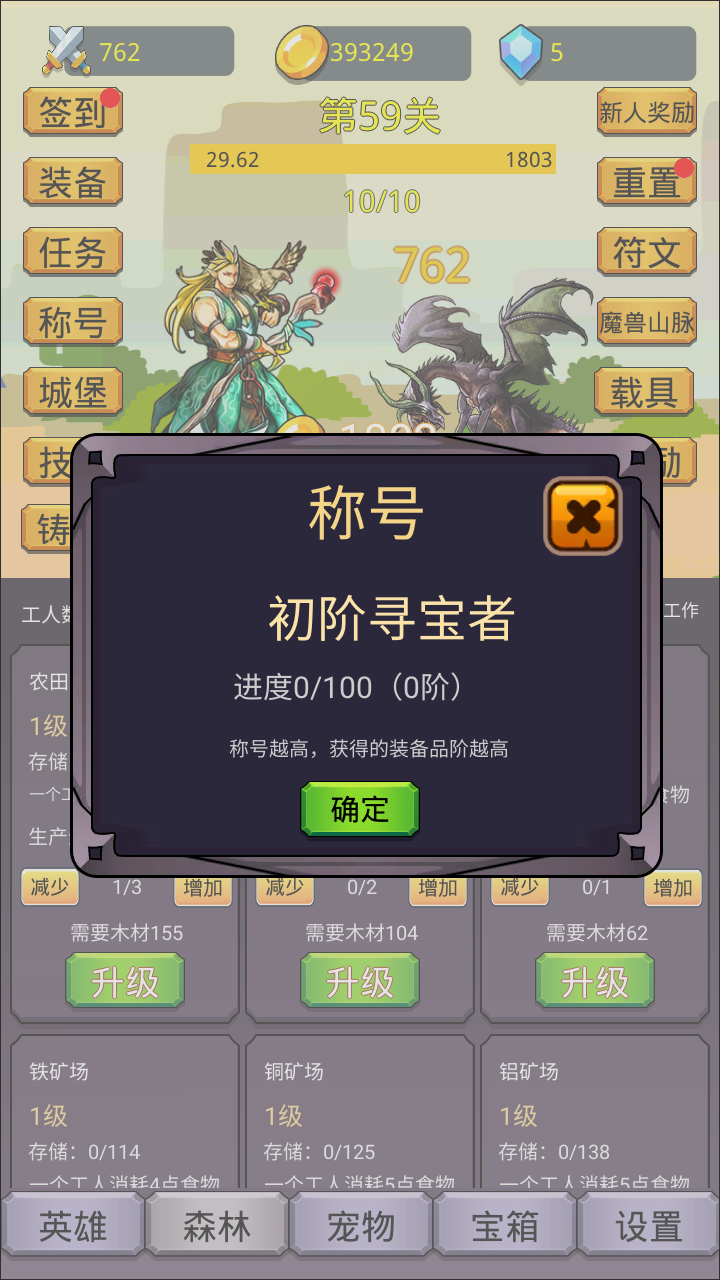This screenshot has width=720, height=1280.
Task: Close the 称号 dialog with the X
Action: tap(583, 516)
